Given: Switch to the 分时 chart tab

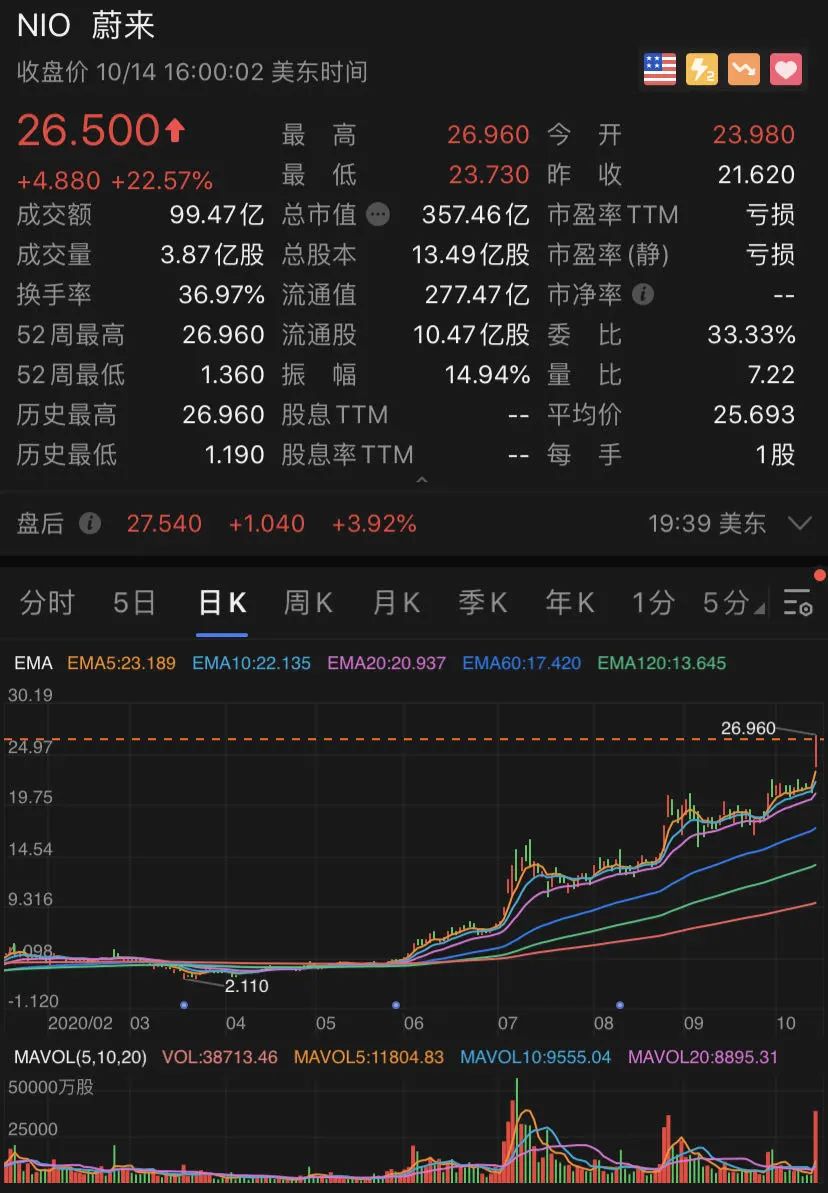Looking at the screenshot, I should point(48,603).
